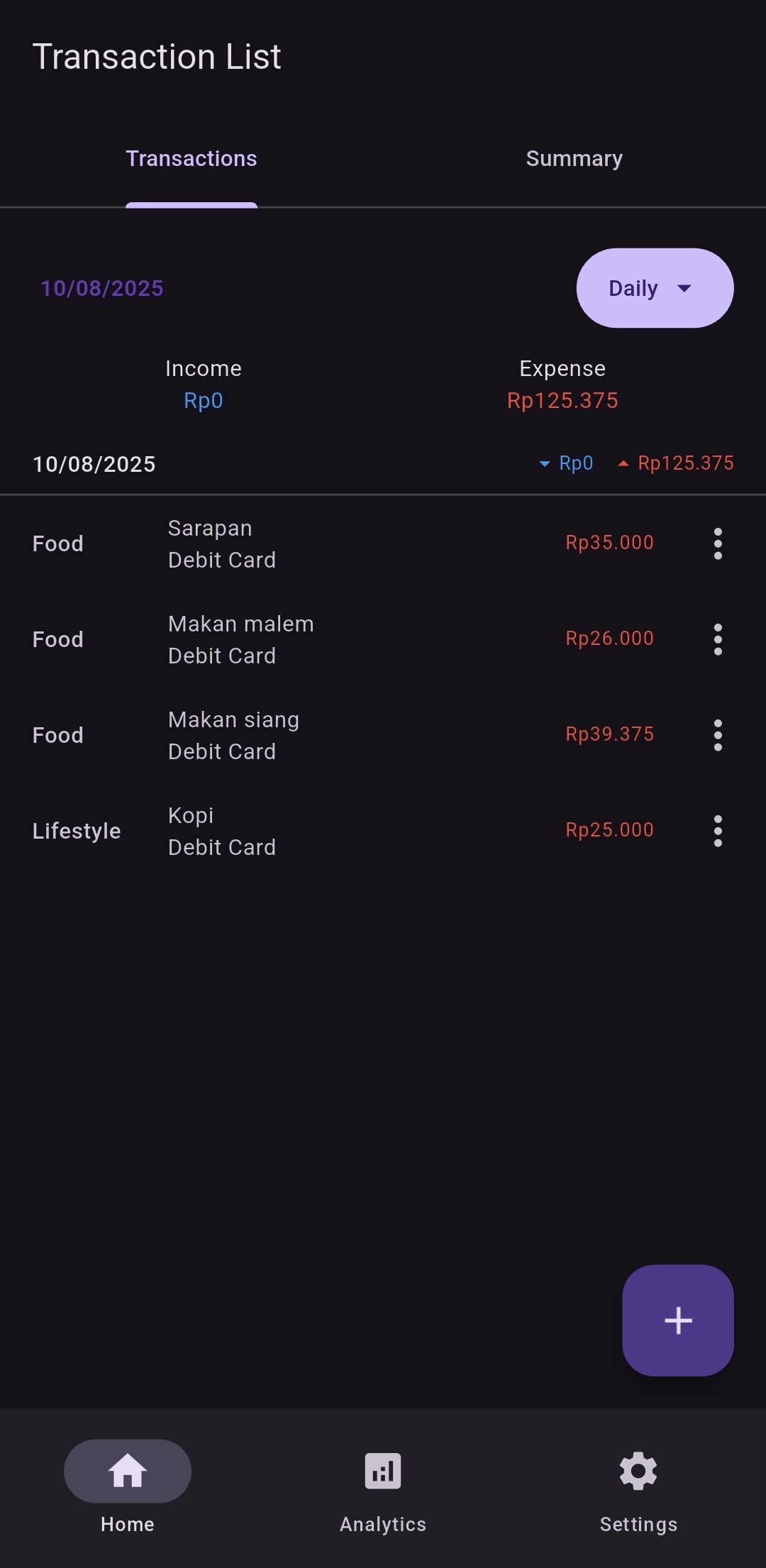Click the expense total Rp125.375

[562, 400]
